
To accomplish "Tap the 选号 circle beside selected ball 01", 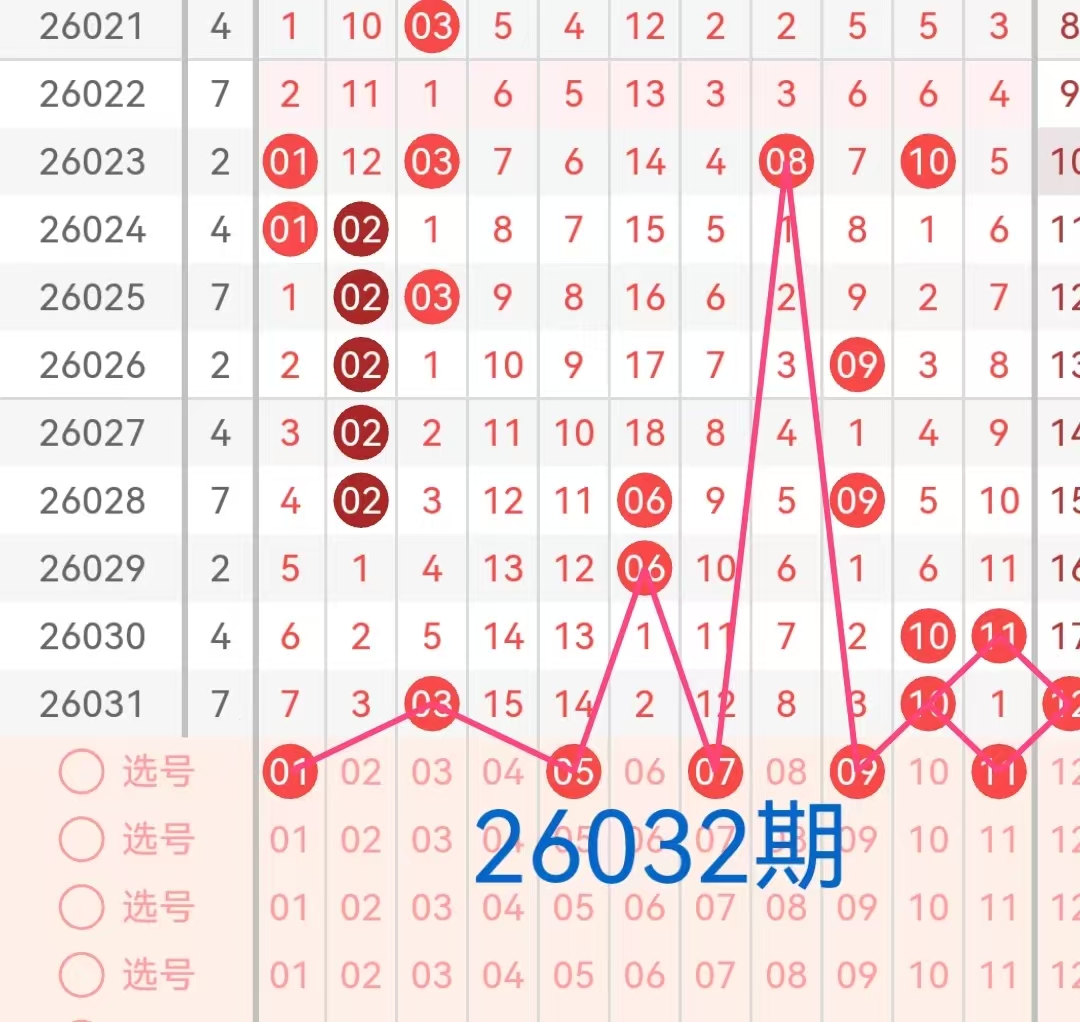I will click(x=82, y=771).
